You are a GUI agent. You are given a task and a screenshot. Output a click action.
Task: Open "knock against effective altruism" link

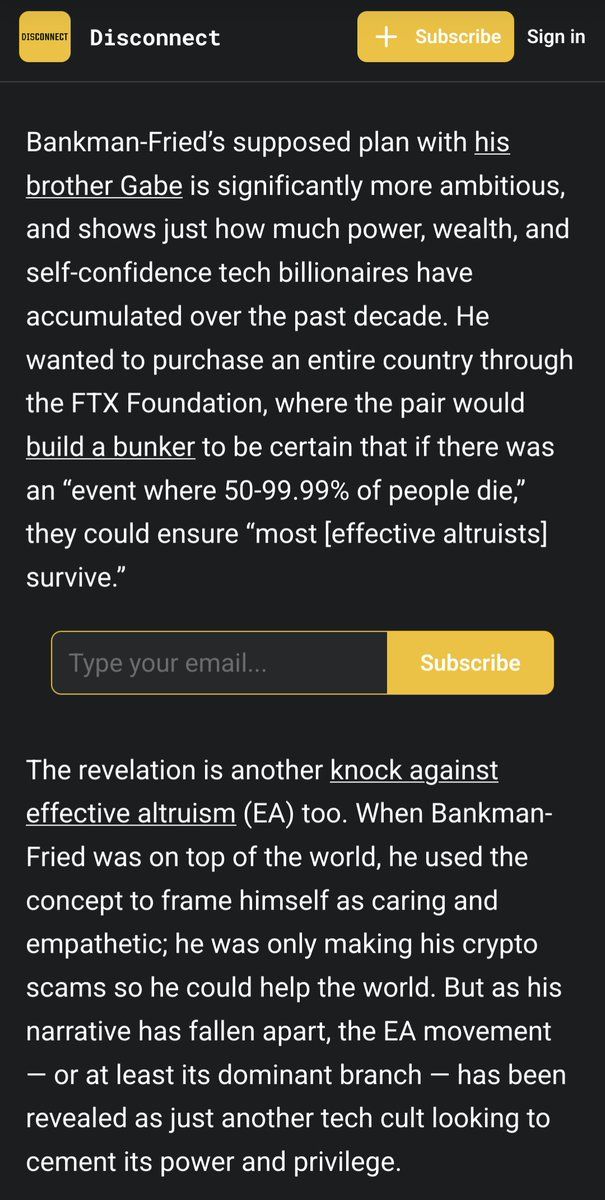point(413,770)
